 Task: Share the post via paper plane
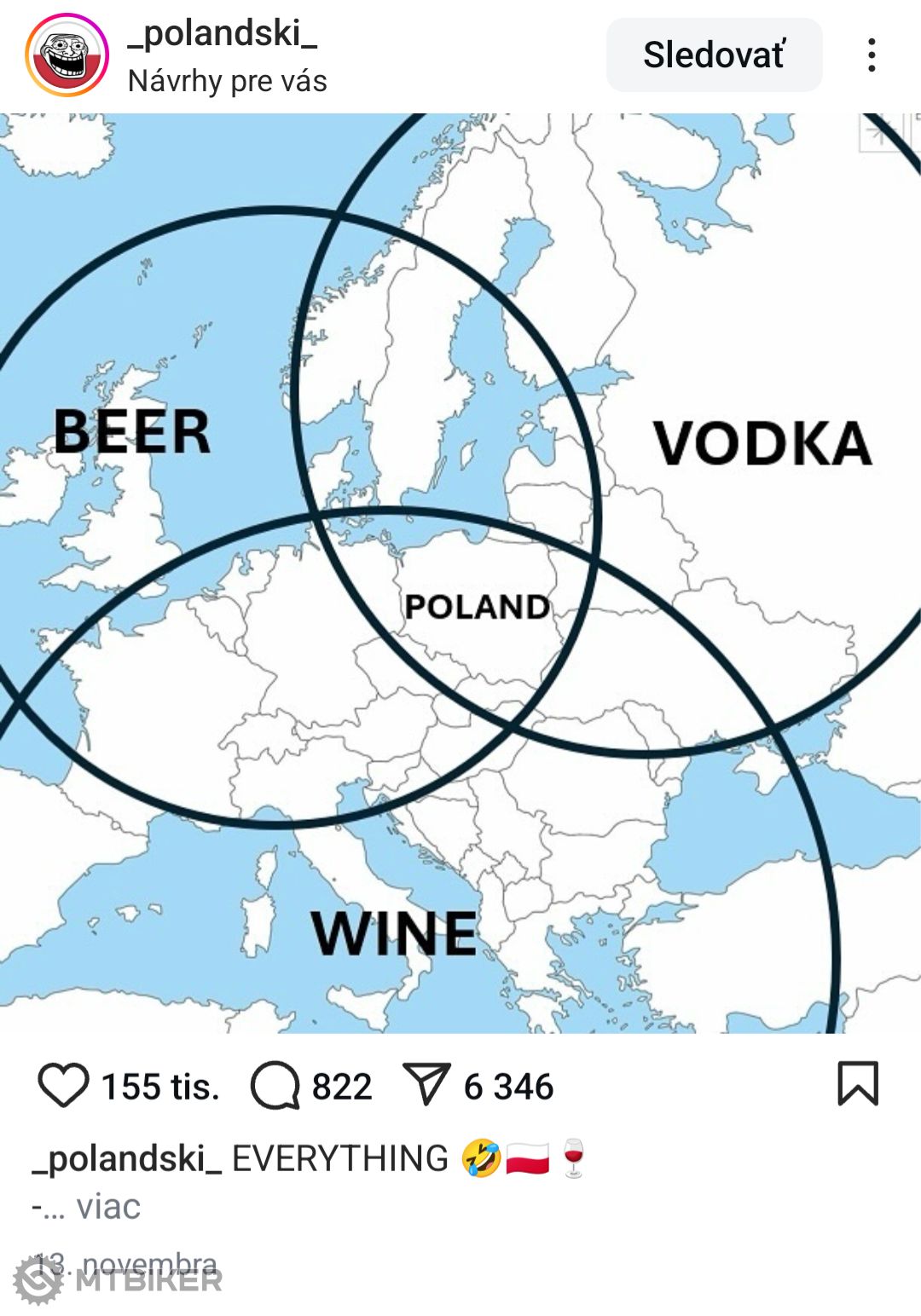pyautogui.click(x=426, y=1086)
